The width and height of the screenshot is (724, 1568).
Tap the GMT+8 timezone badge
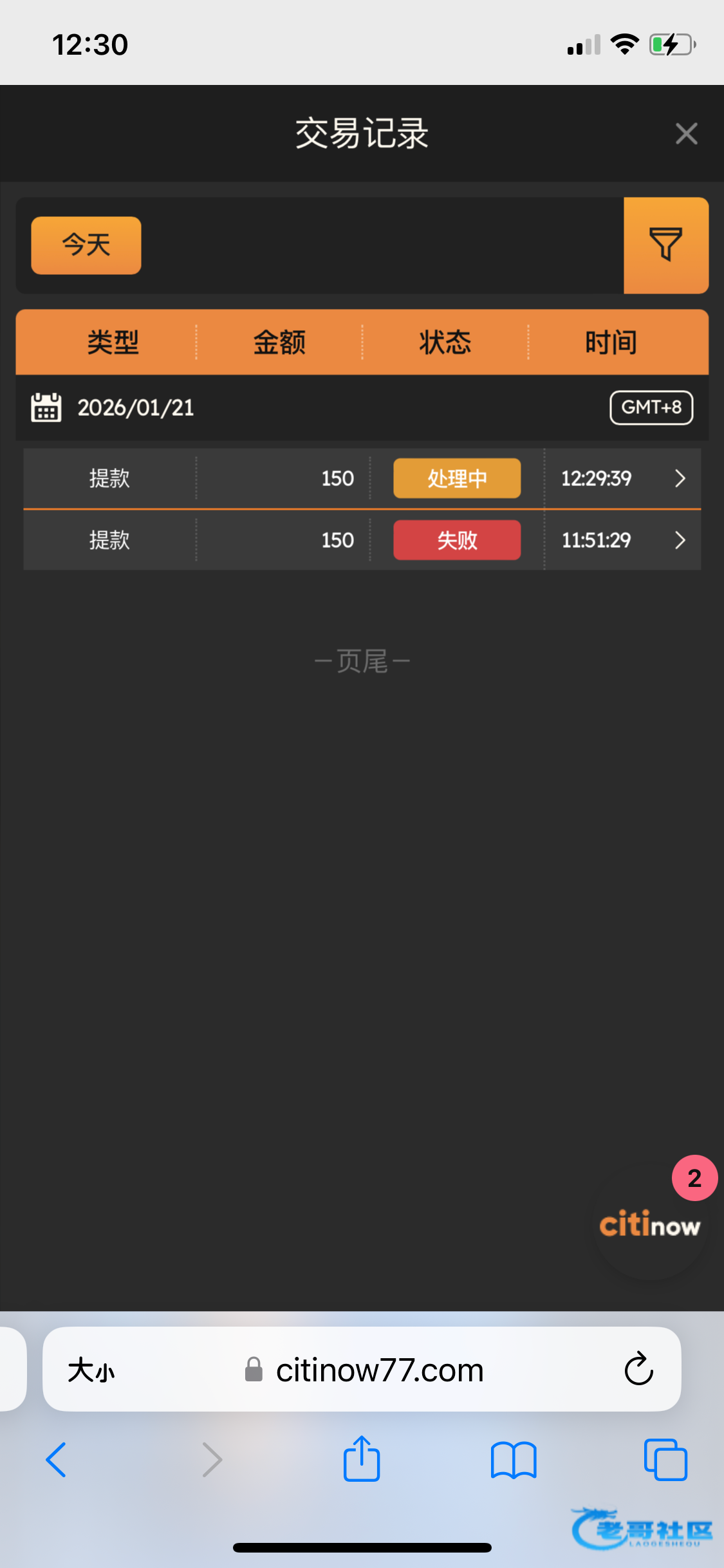coord(651,407)
